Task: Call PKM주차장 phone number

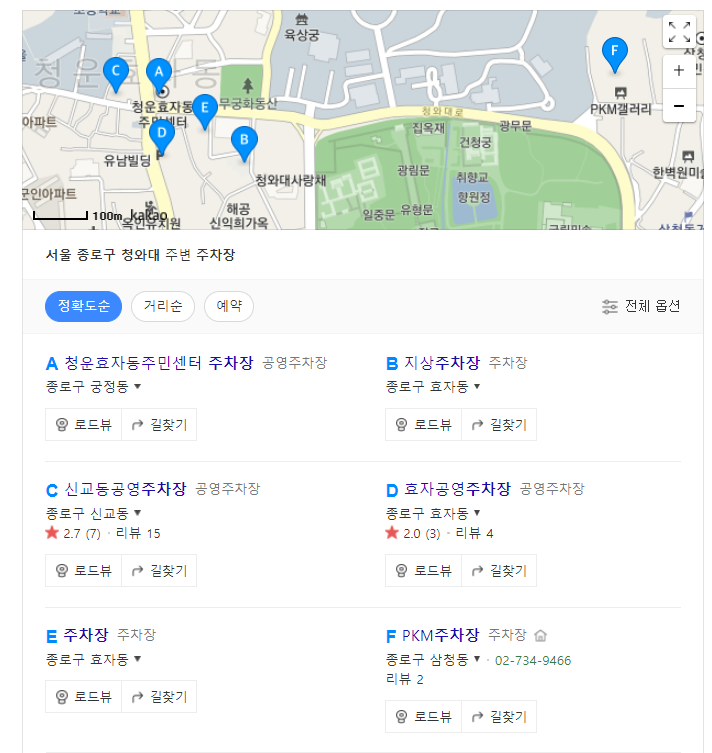Action: coord(533,661)
